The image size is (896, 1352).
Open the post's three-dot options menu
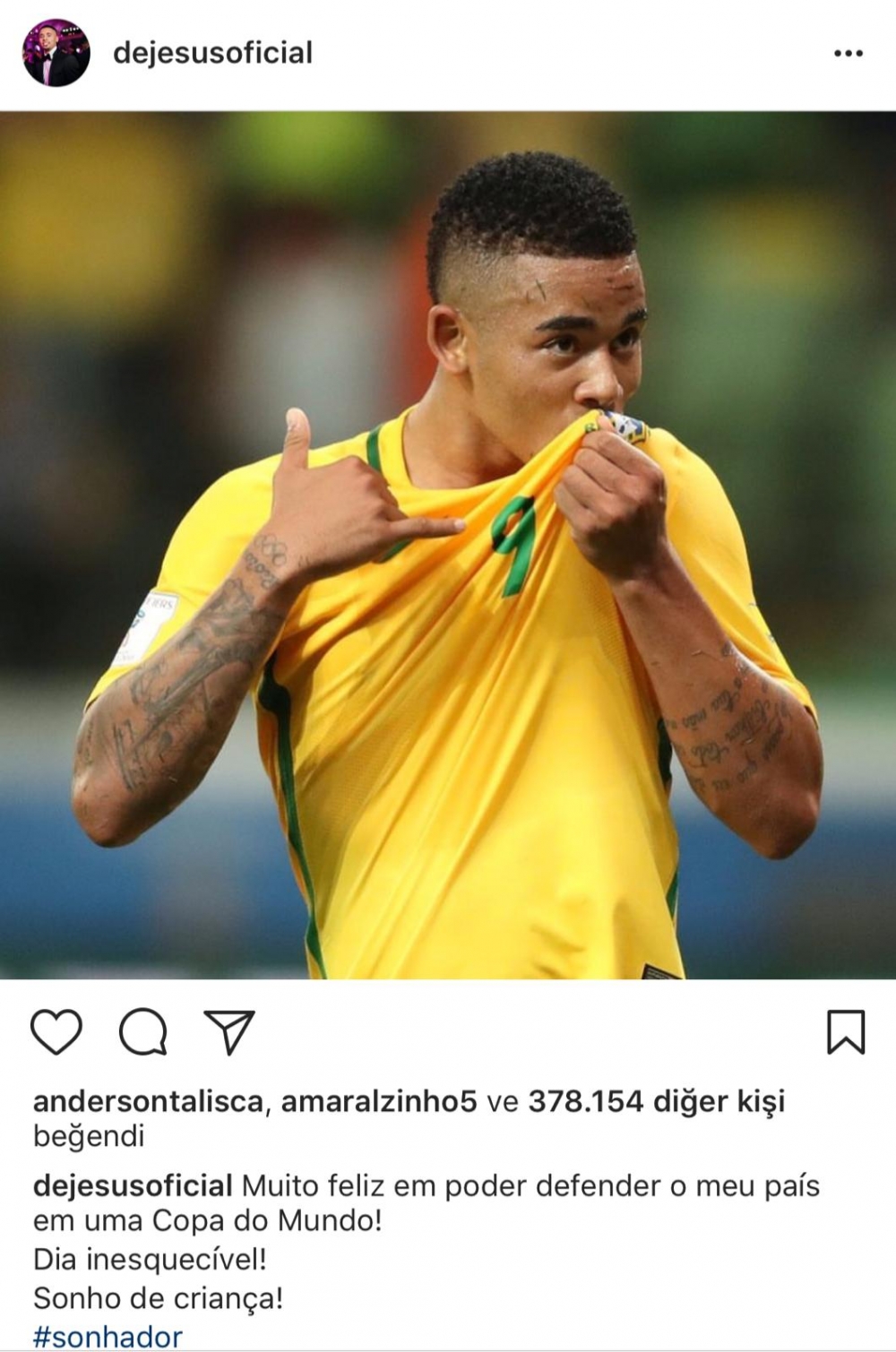pyautogui.click(x=848, y=55)
